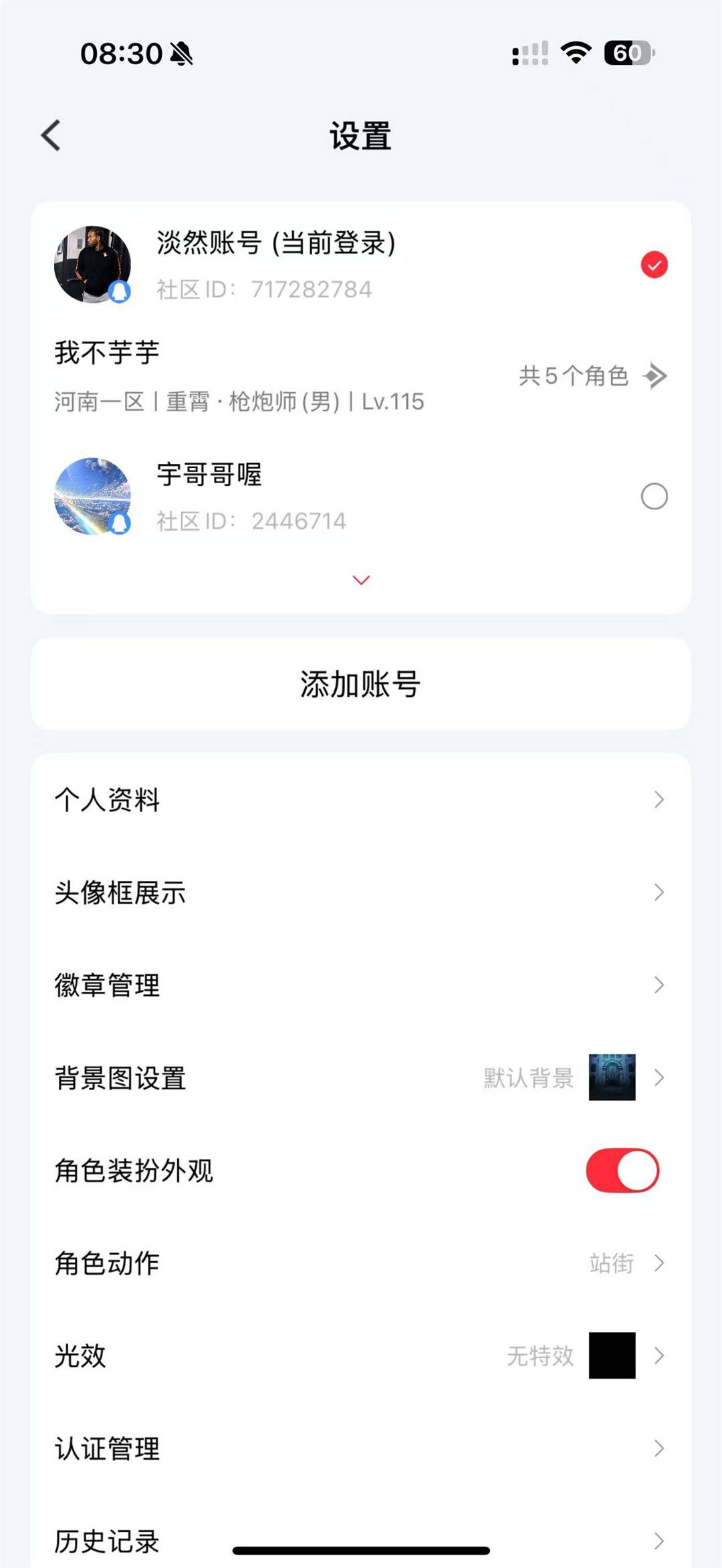Tap the character name 我不芋芋
Viewport: 722px width, 1568px height.
tap(106, 353)
